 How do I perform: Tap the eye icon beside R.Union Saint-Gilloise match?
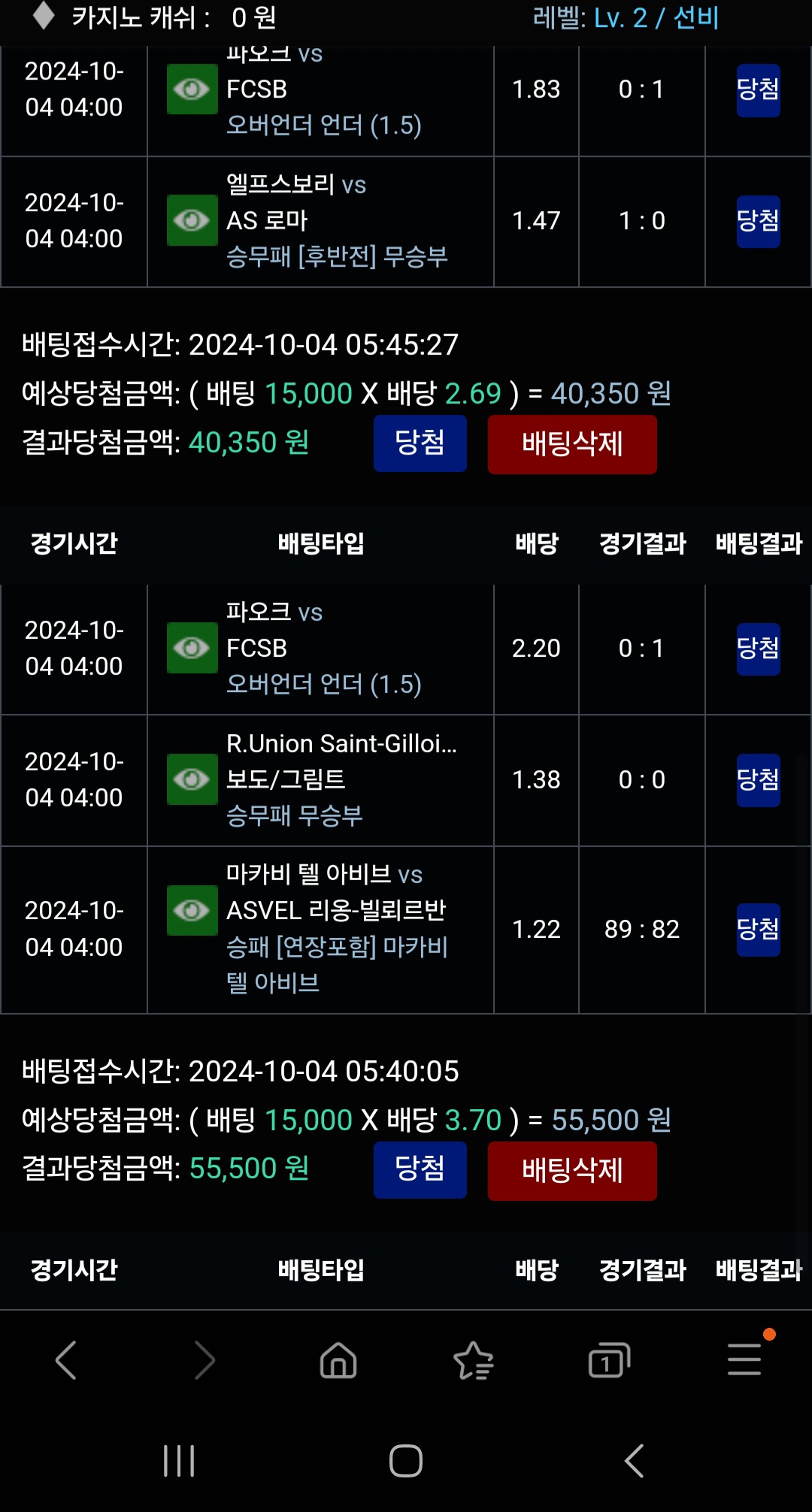[x=192, y=779]
